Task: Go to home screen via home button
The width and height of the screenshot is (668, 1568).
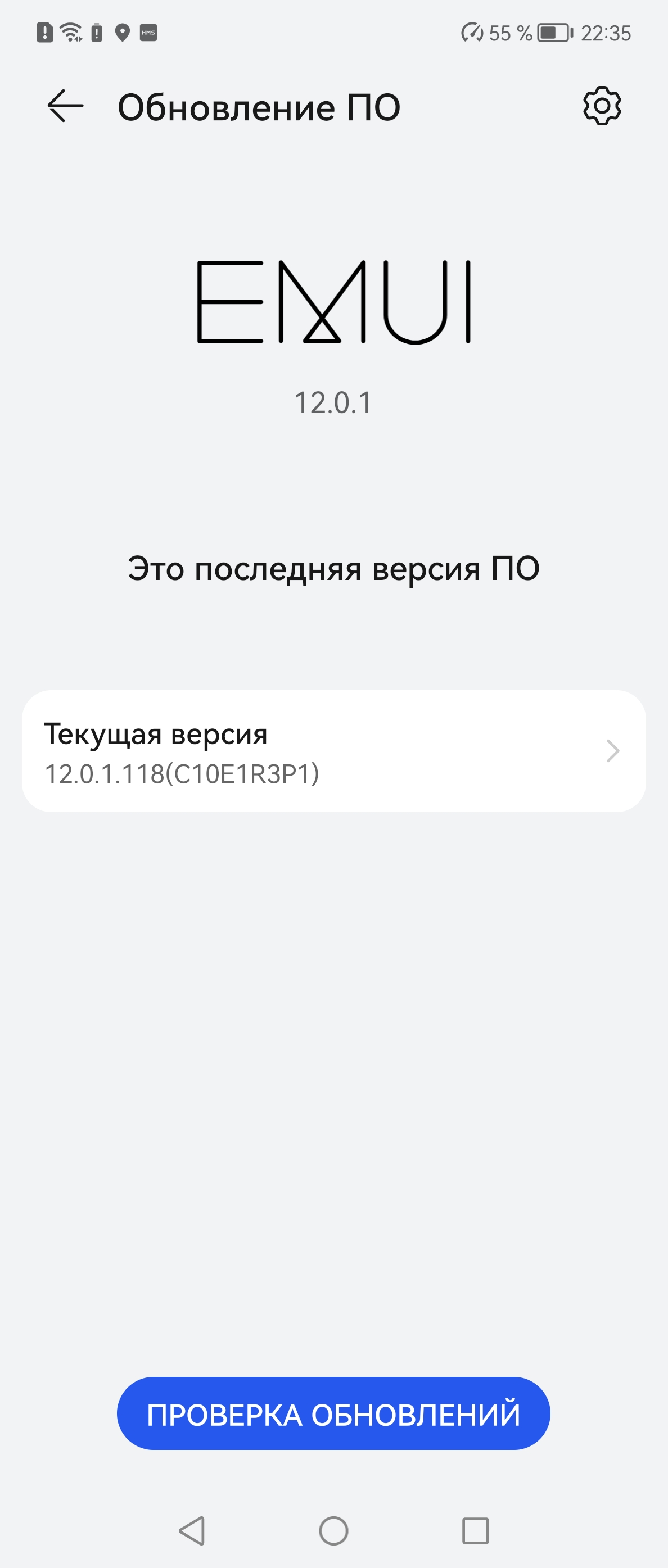Action: click(333, 1530)
